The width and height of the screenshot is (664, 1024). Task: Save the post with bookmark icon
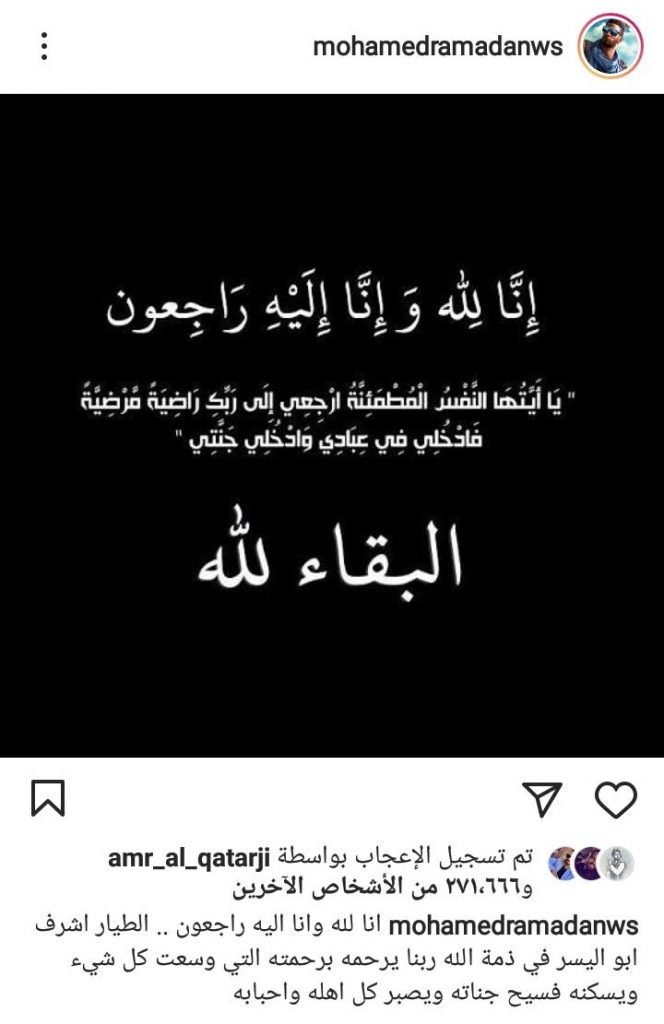point(48,799)
